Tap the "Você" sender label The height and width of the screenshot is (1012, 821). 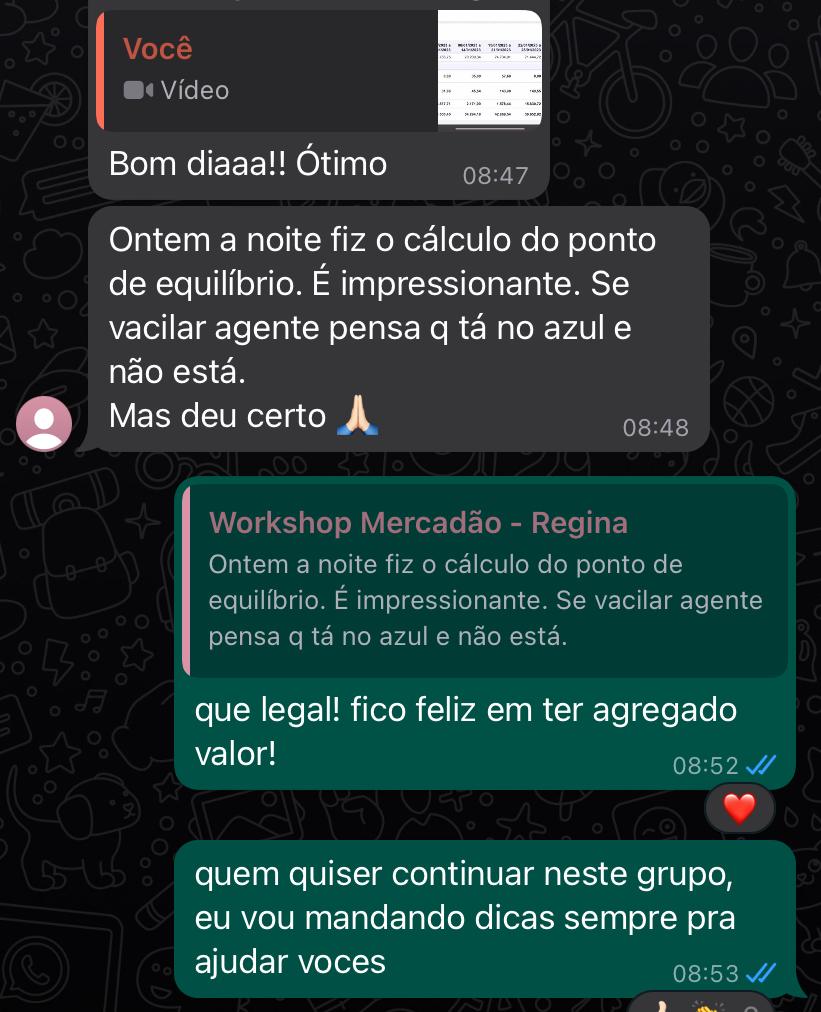click(156, 47)
